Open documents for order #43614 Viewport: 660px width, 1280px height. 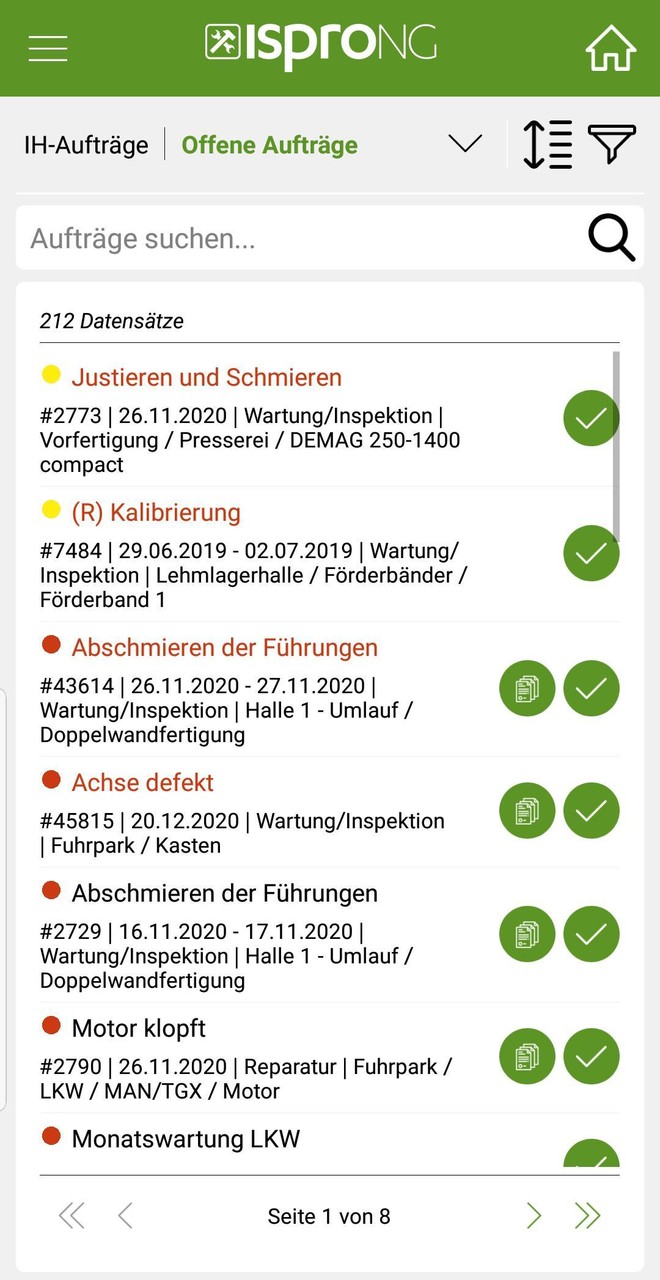point(527,688)
